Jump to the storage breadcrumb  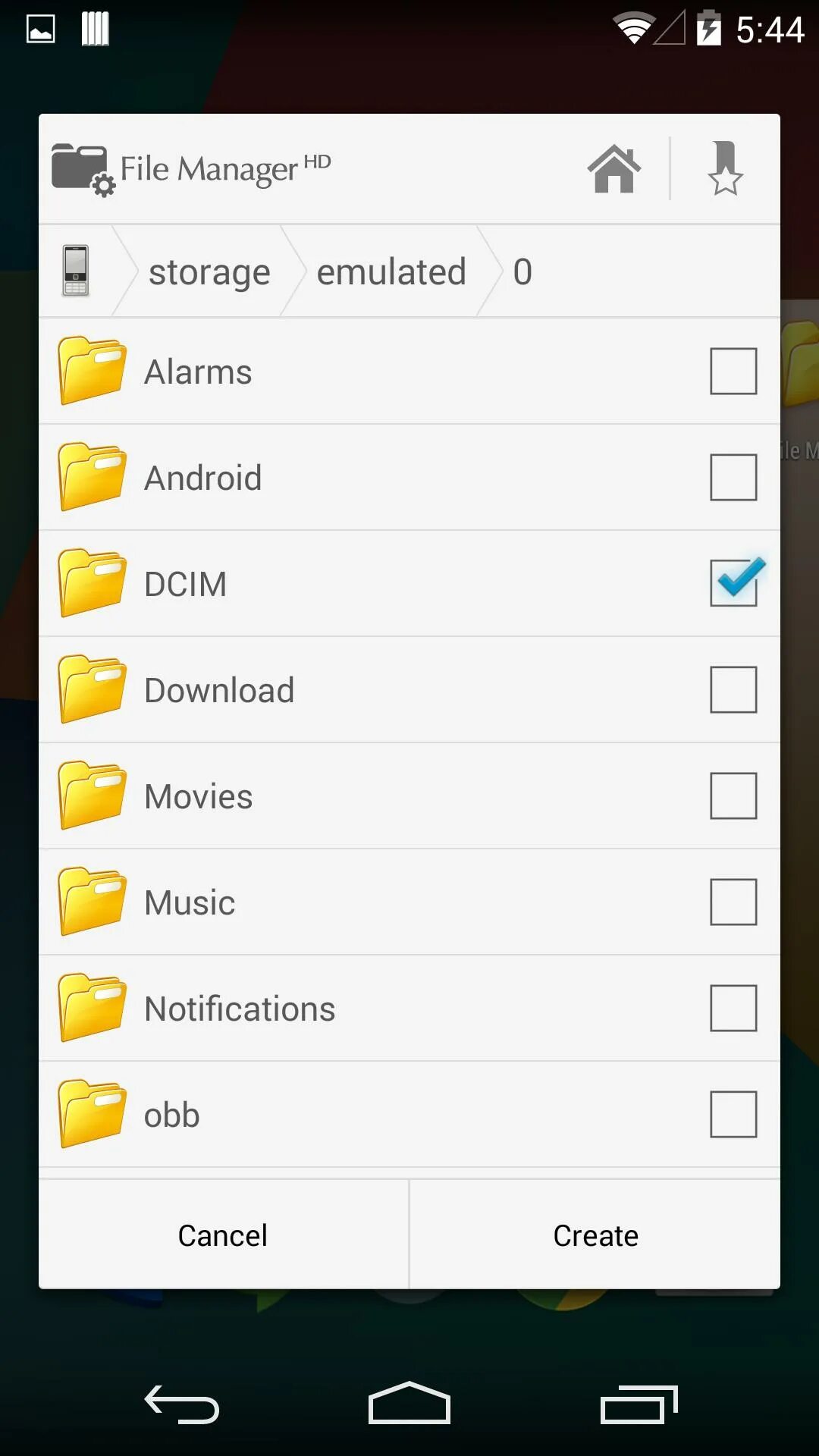click(209, 271)
